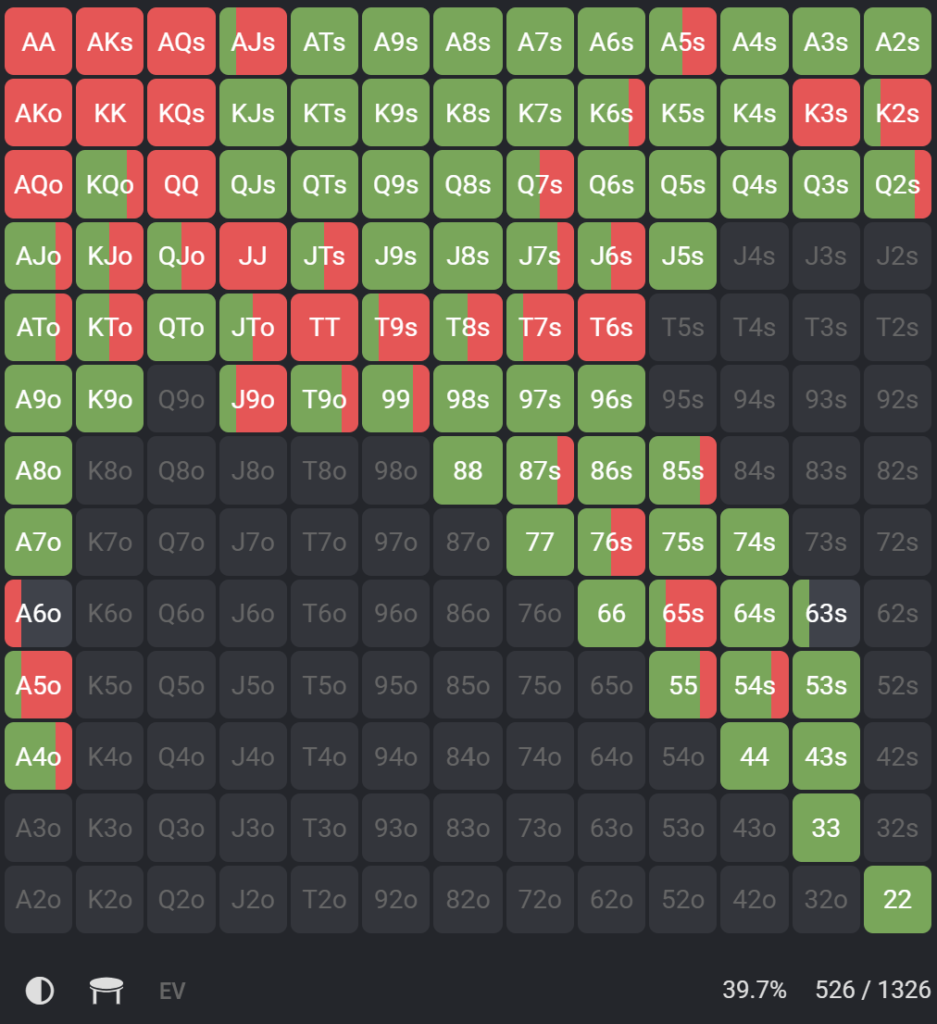Choose the AQo hand cell
This screenshot has height=1024, width=937.
[x=39, y=185]
